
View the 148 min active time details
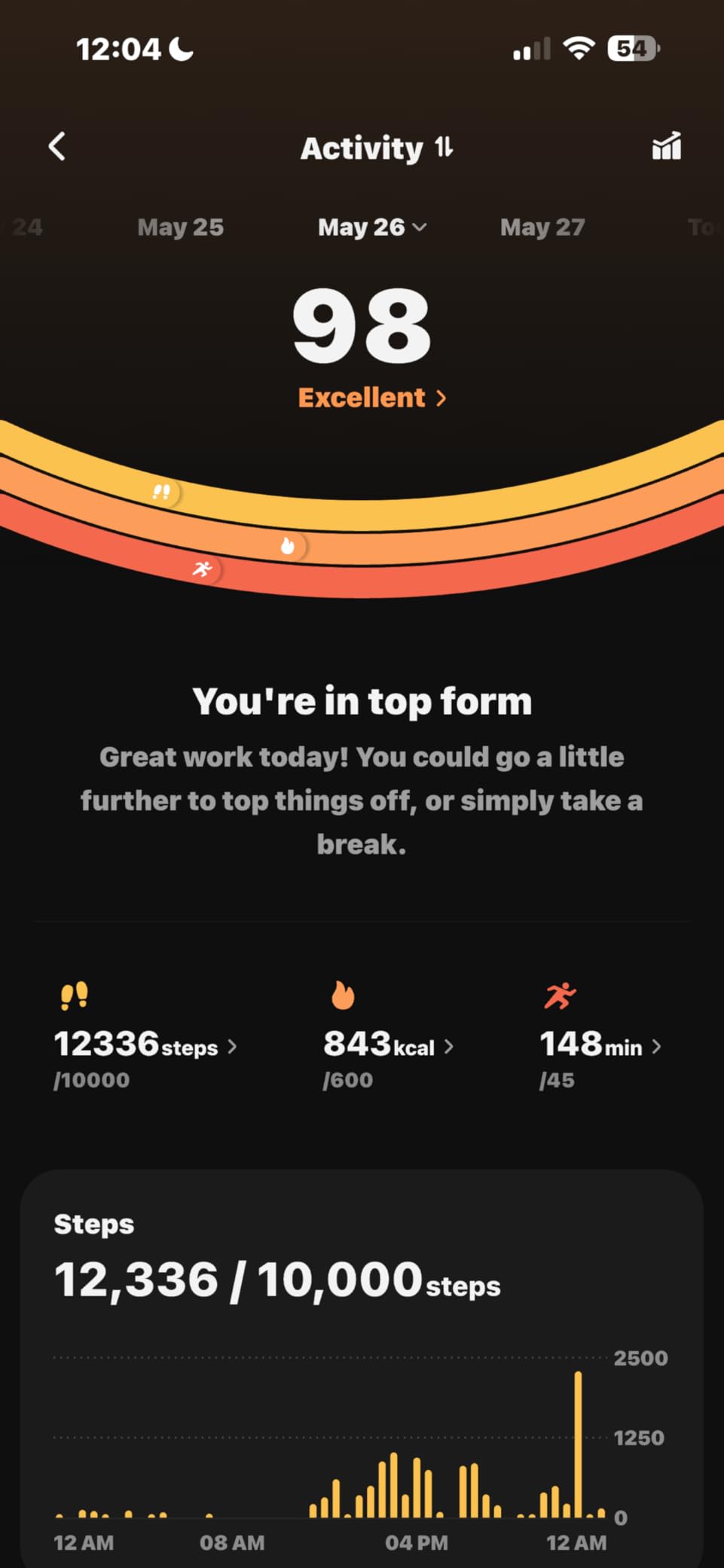(x=600, y=1045)
